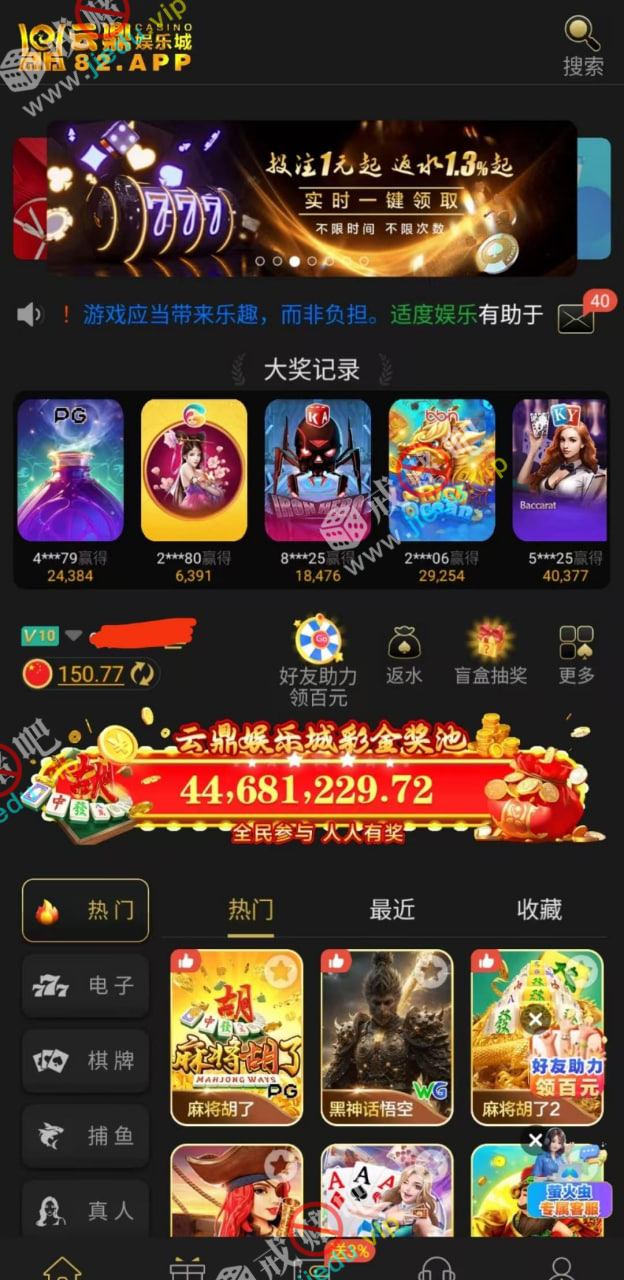Close the floating 好友助力 popup
This screenshot has width=624, height=1280.
537,1019
